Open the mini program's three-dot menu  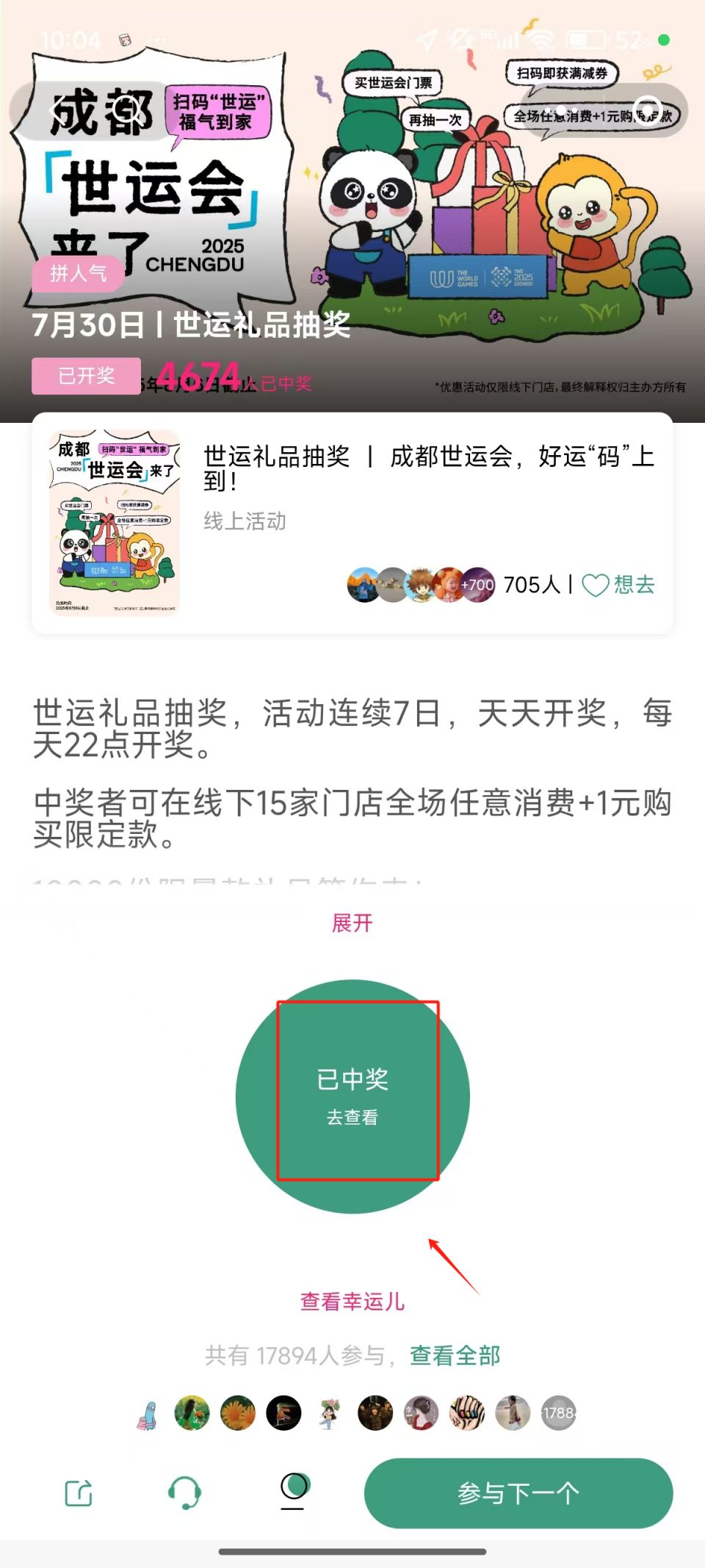click(x=561, y=112)
